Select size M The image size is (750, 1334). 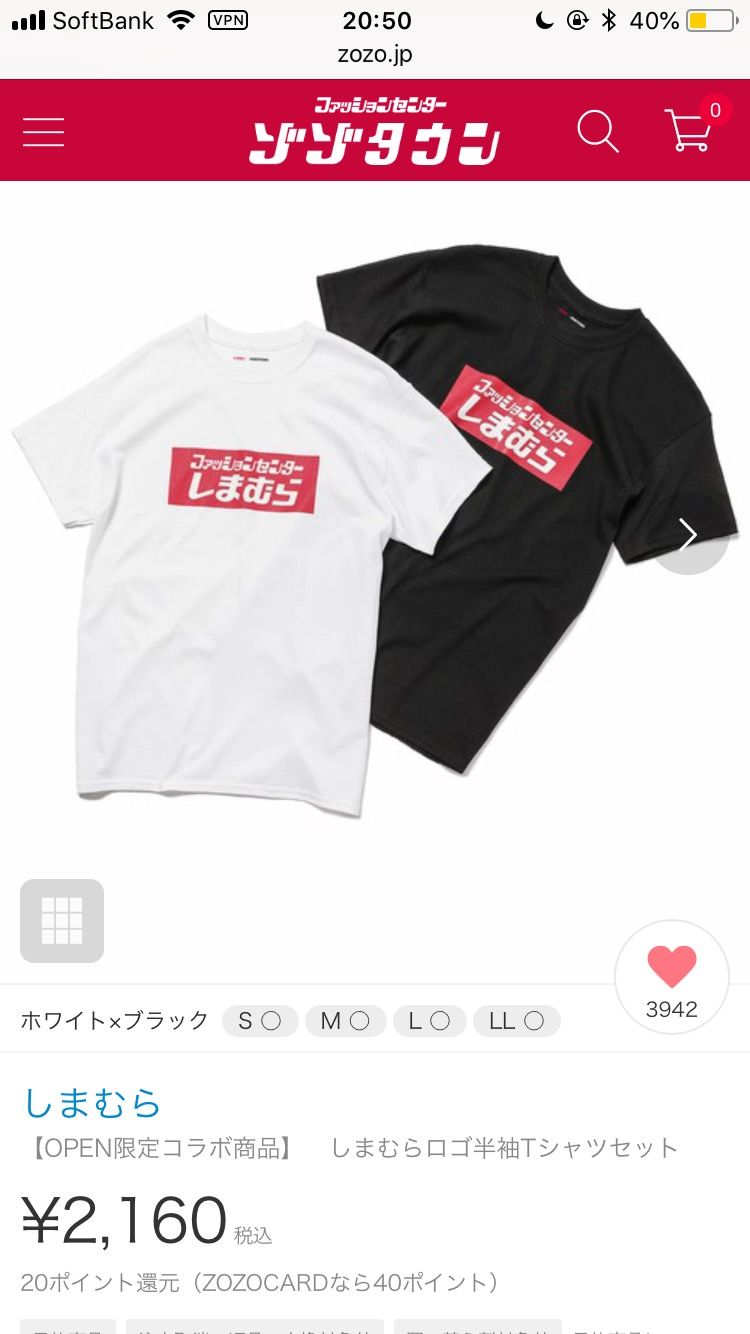tap(345, 1021)
